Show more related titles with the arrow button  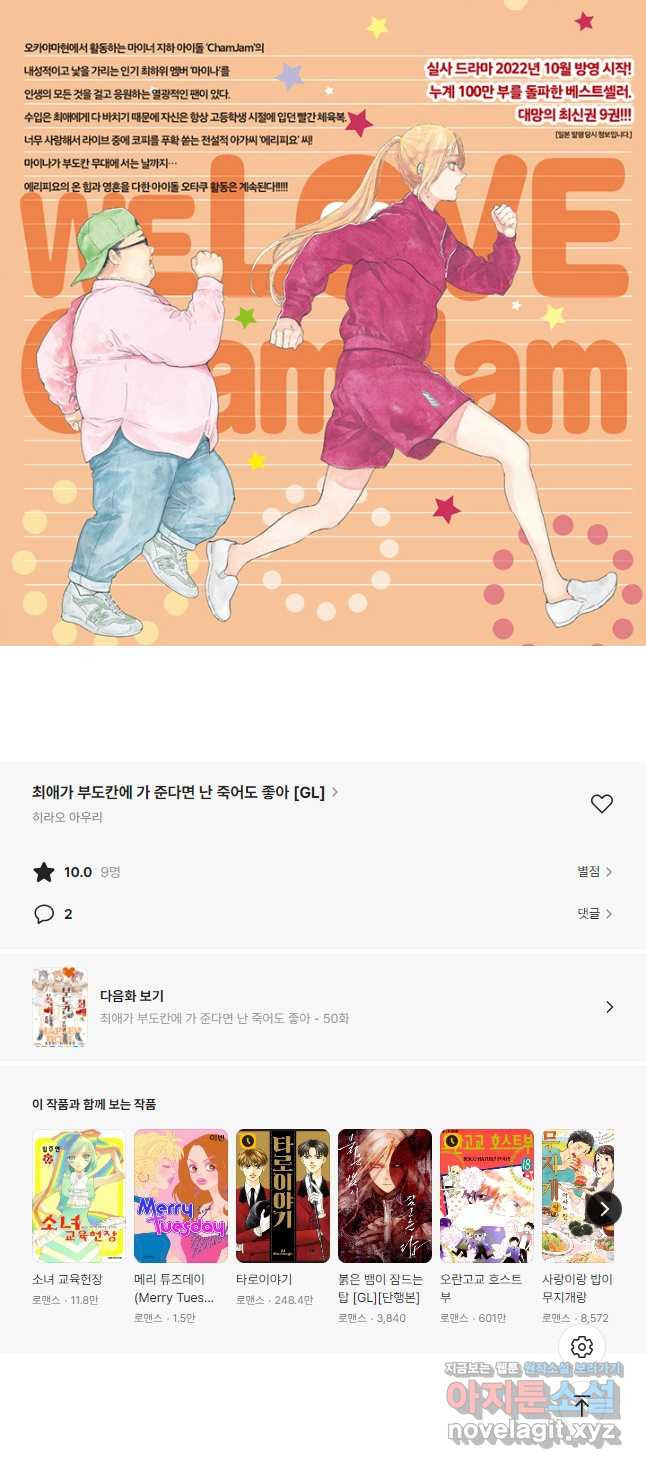(x=604, y=1208)
